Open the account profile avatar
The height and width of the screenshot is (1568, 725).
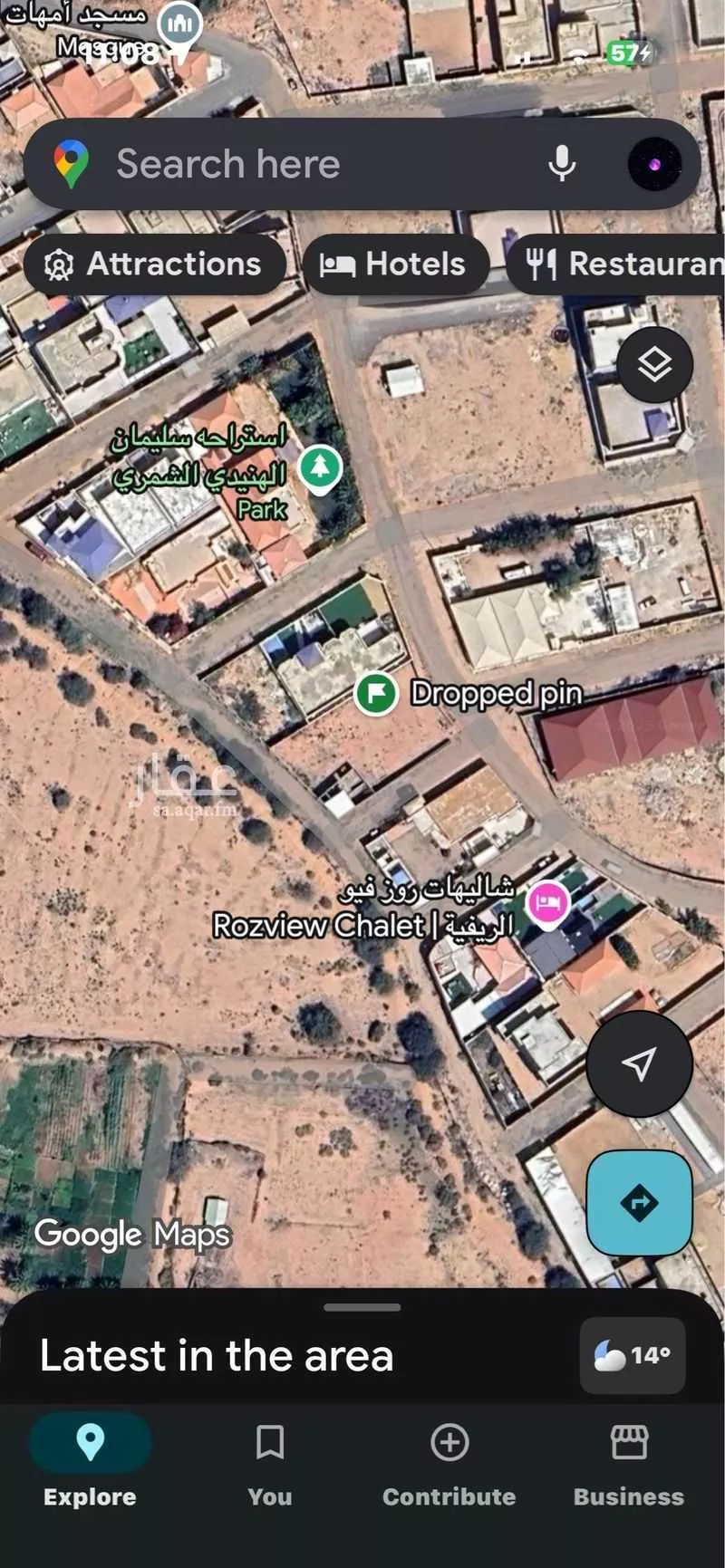654,165
